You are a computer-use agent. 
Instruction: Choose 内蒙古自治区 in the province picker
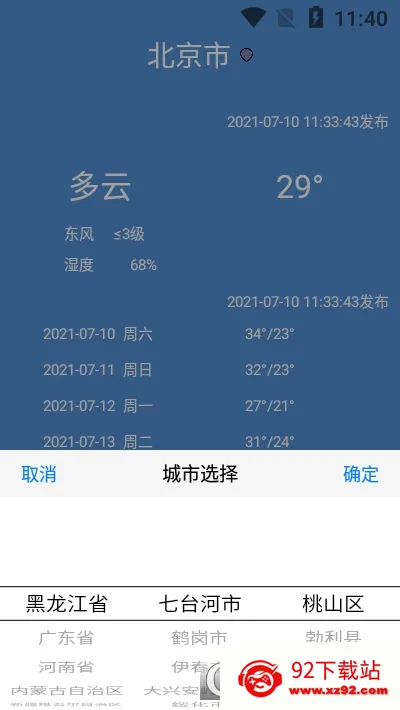pyautogui.click(x=67, y=691)
